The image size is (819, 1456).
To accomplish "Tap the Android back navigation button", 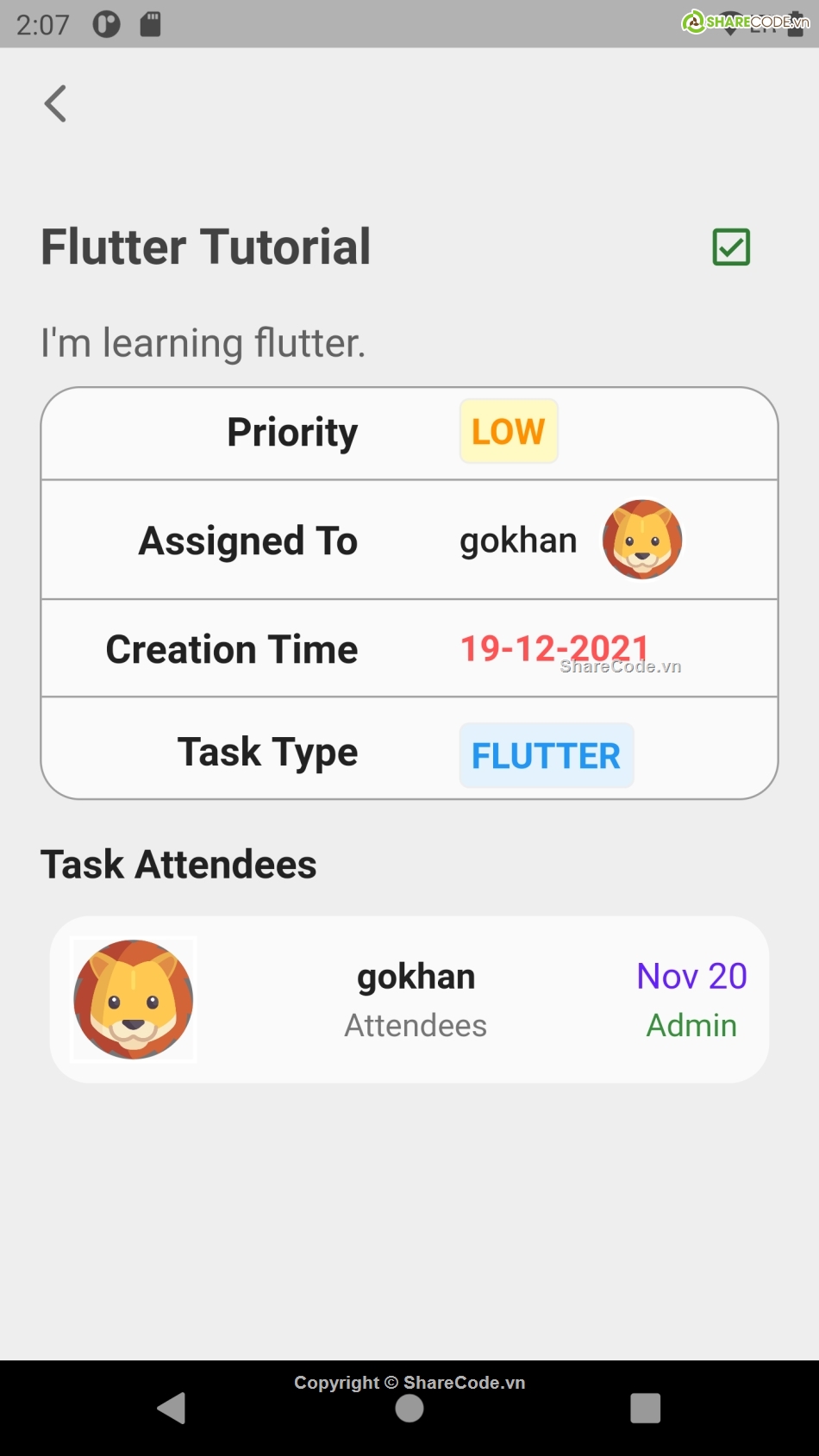I will coord(172,1409).
